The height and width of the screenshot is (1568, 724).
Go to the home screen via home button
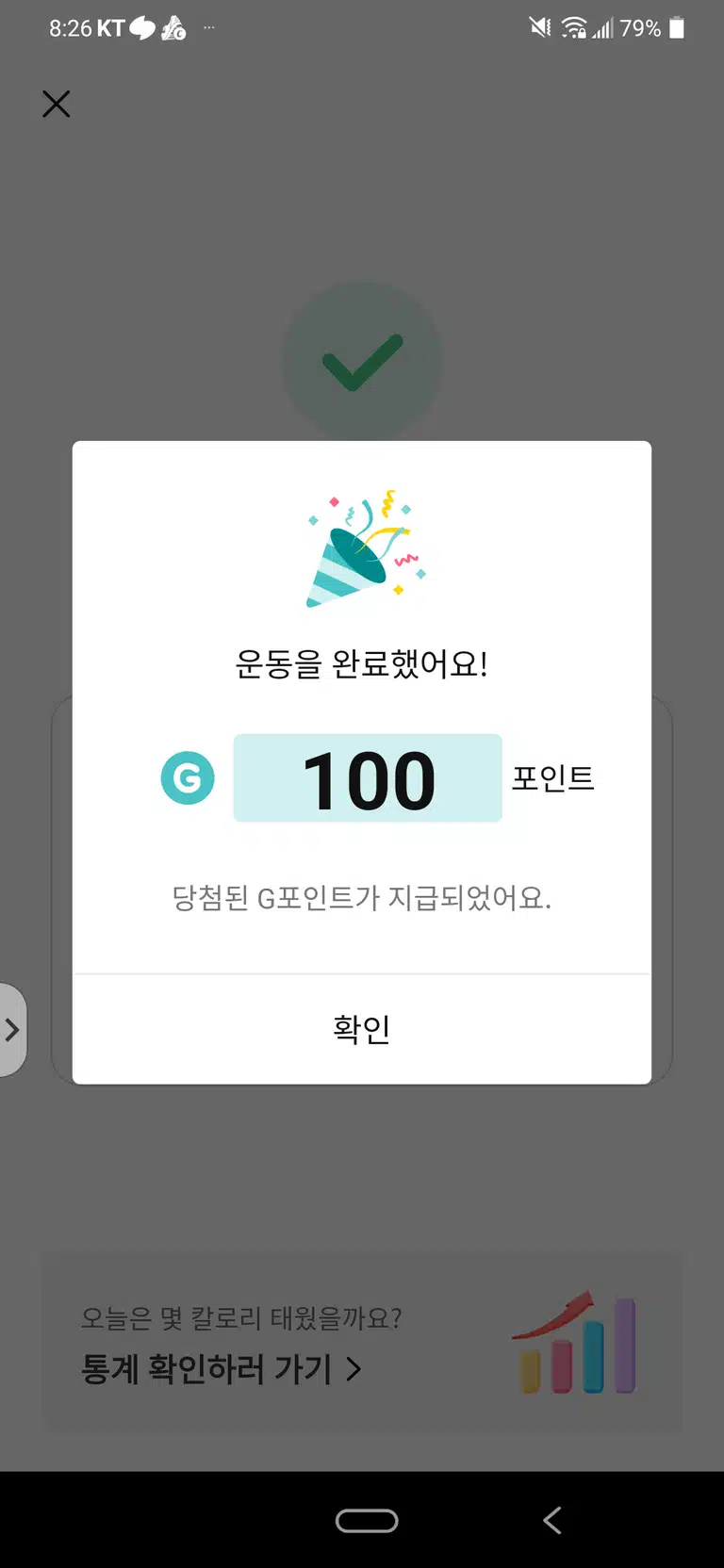367,1521
